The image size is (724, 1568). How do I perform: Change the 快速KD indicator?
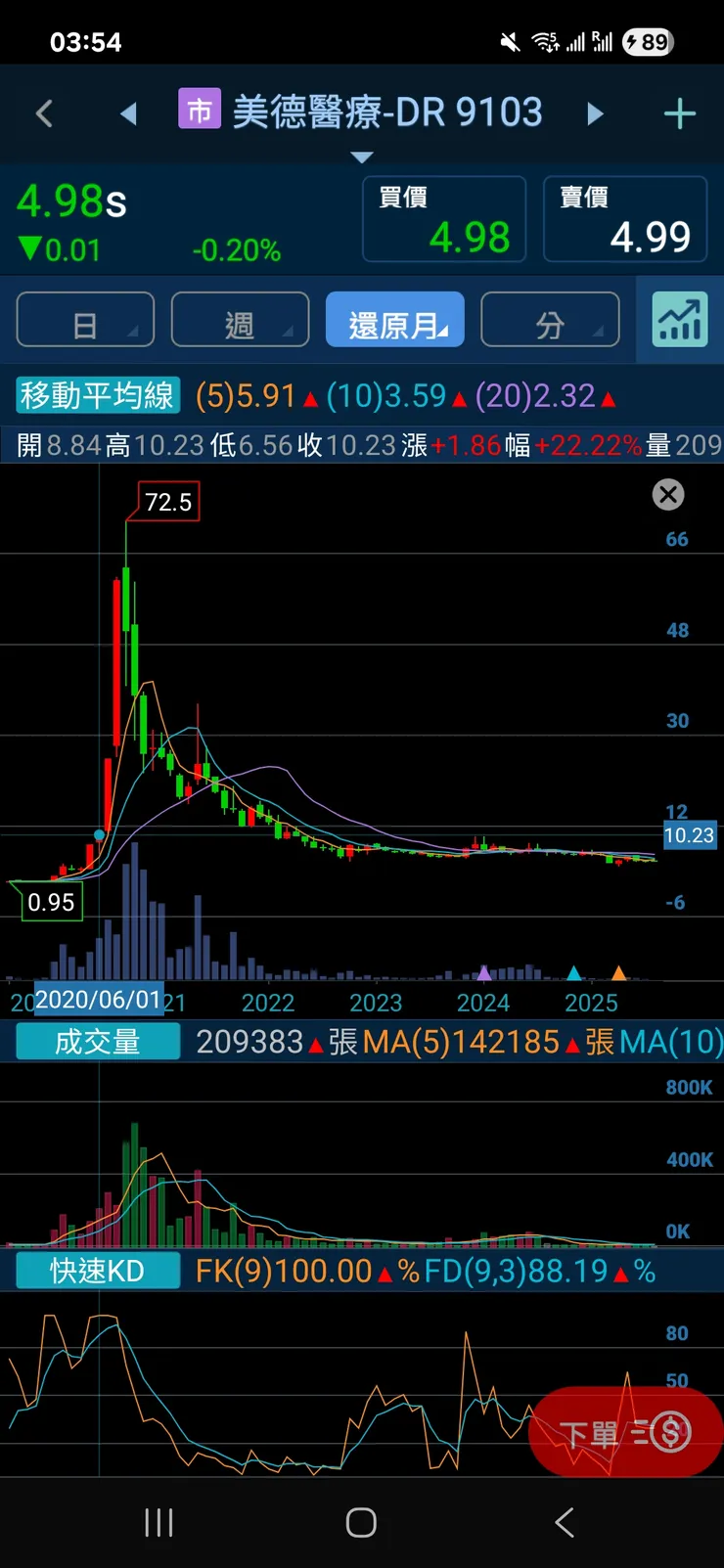(x=98, y=1271)
